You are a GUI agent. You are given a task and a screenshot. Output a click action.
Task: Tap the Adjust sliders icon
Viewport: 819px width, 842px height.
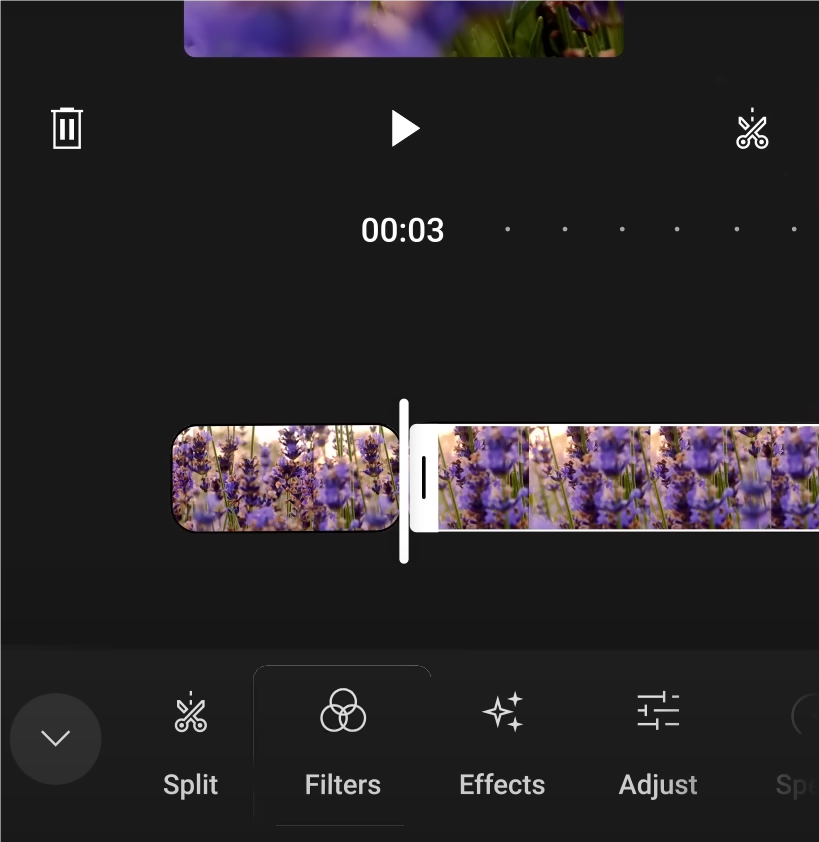point(657,710)
